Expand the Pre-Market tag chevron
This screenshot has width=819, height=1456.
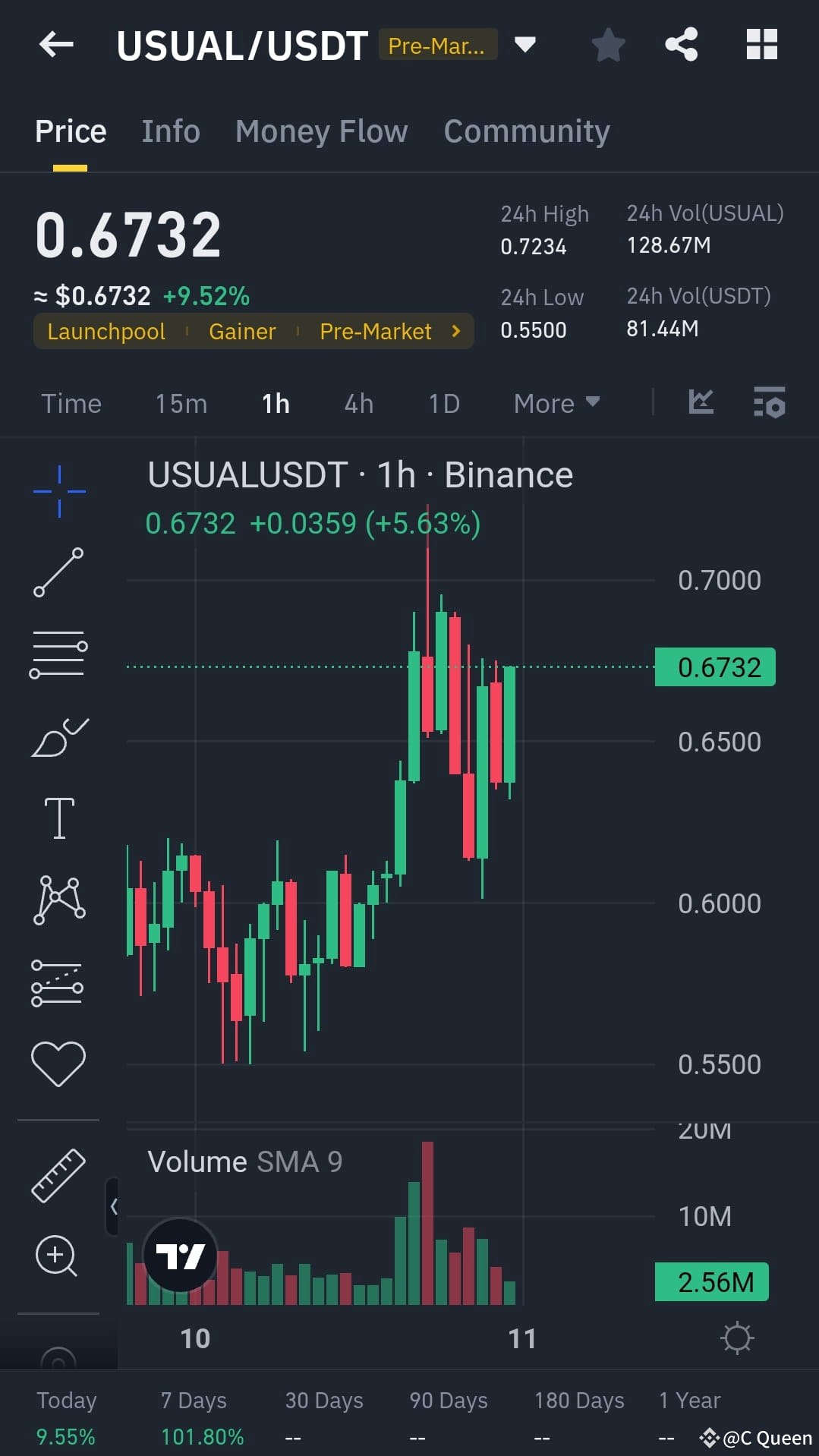click(x=455, y=331)
